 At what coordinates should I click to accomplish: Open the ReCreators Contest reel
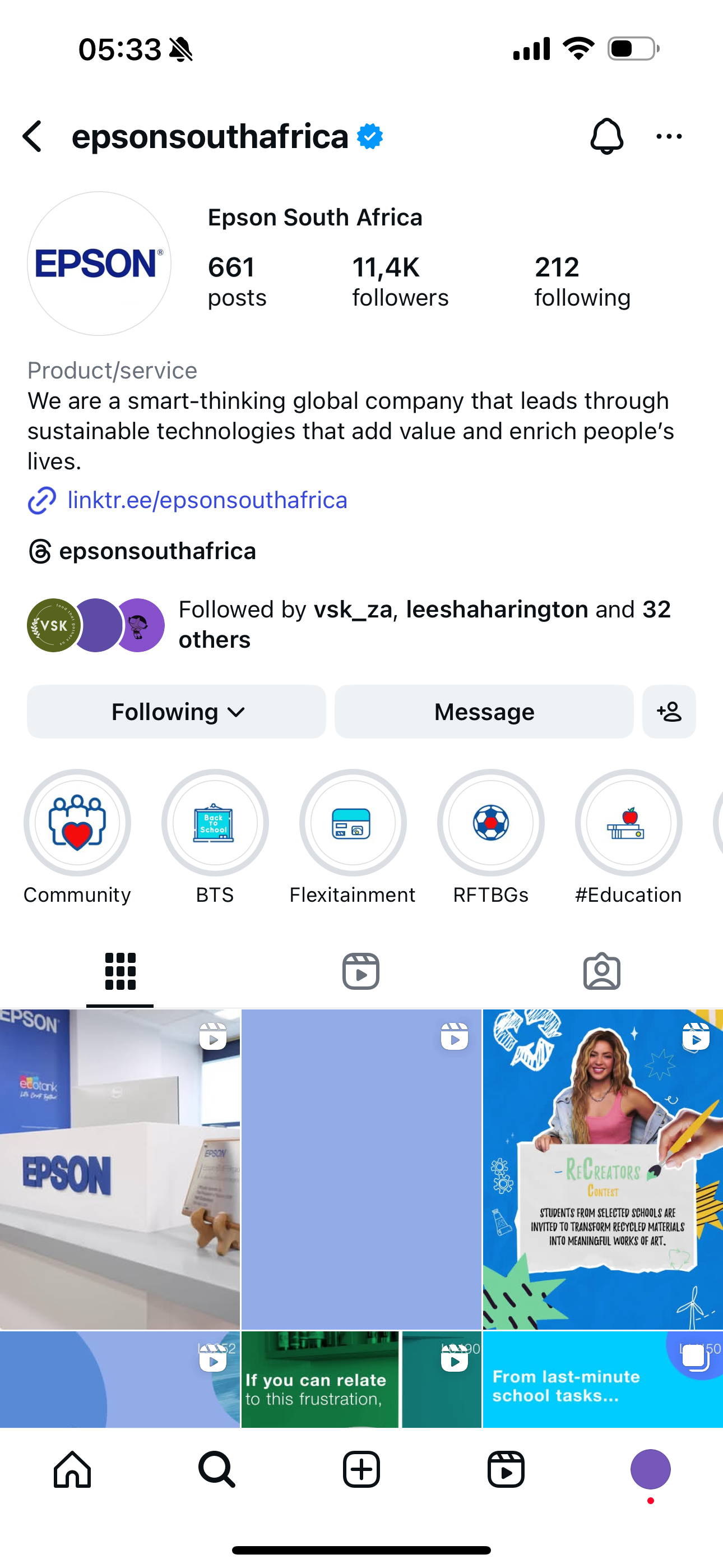(602, 1169)
